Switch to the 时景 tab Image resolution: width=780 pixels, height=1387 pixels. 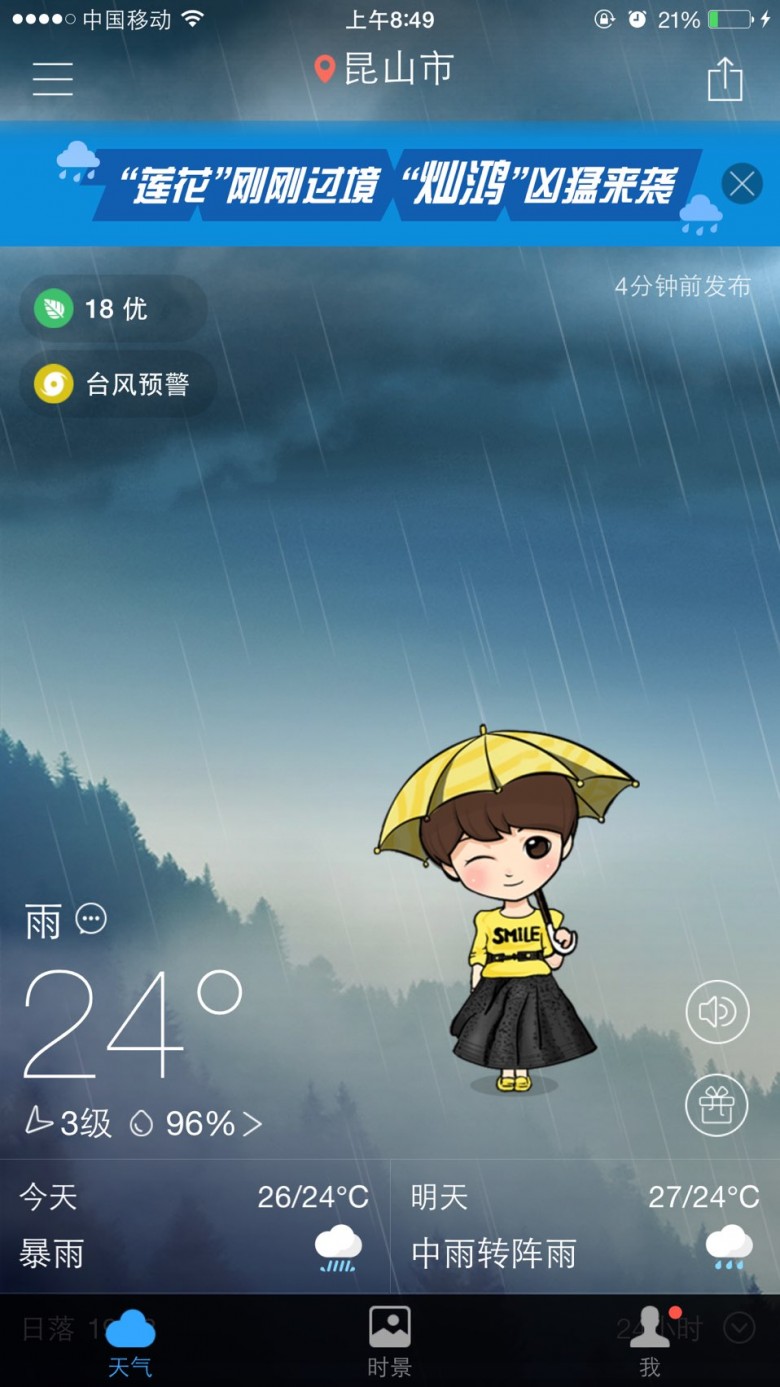point(390,1342)
